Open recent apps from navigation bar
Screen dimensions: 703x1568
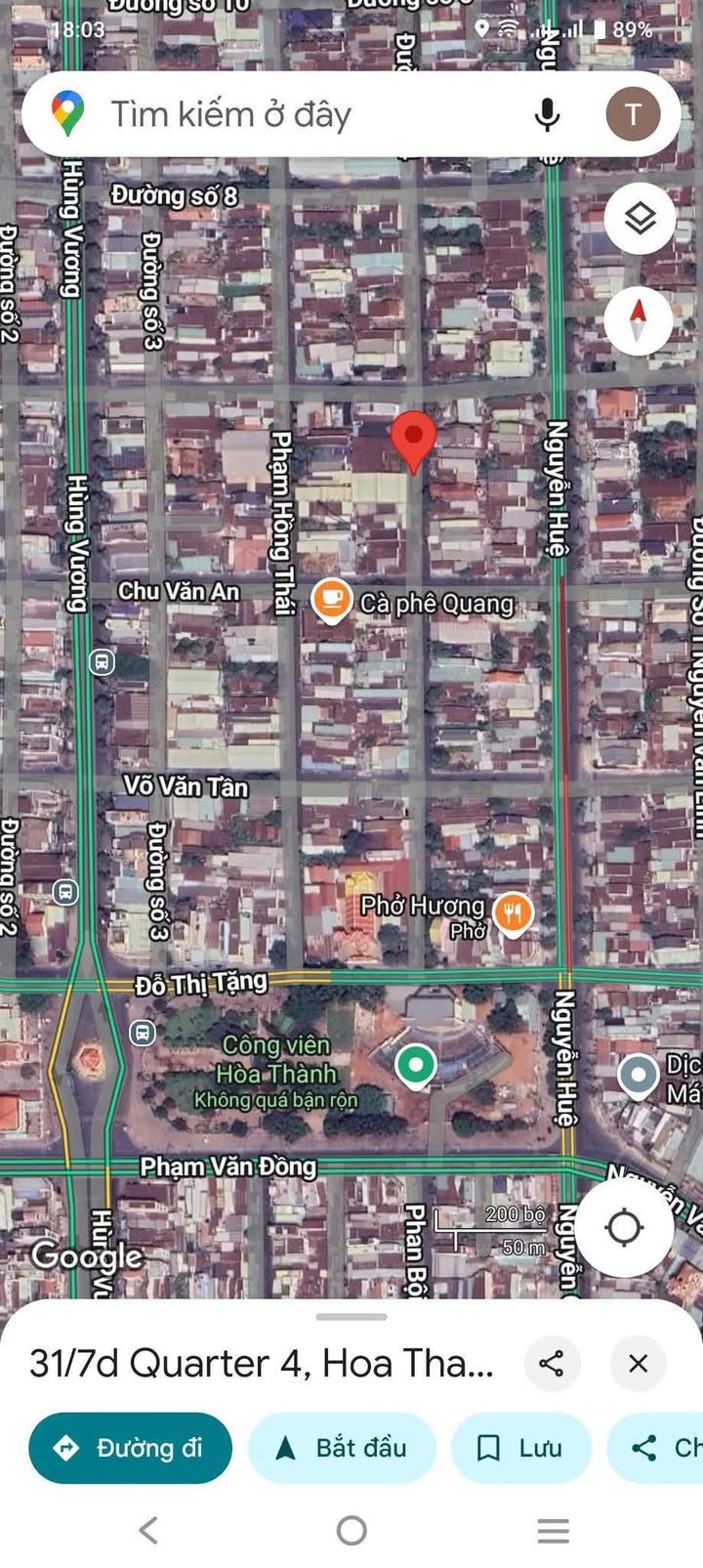553,1530
